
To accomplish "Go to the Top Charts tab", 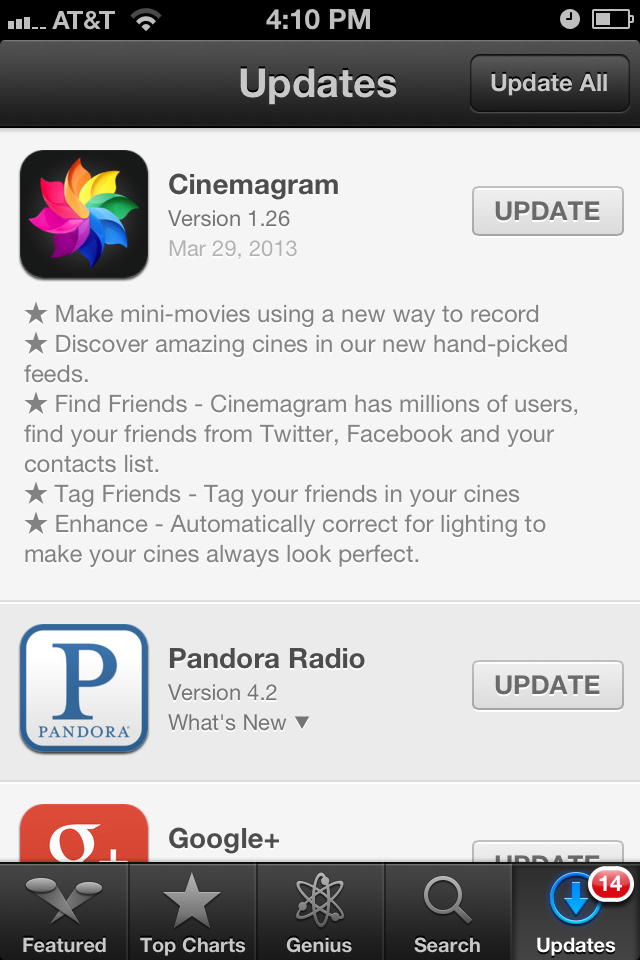I will coord(192,912).
